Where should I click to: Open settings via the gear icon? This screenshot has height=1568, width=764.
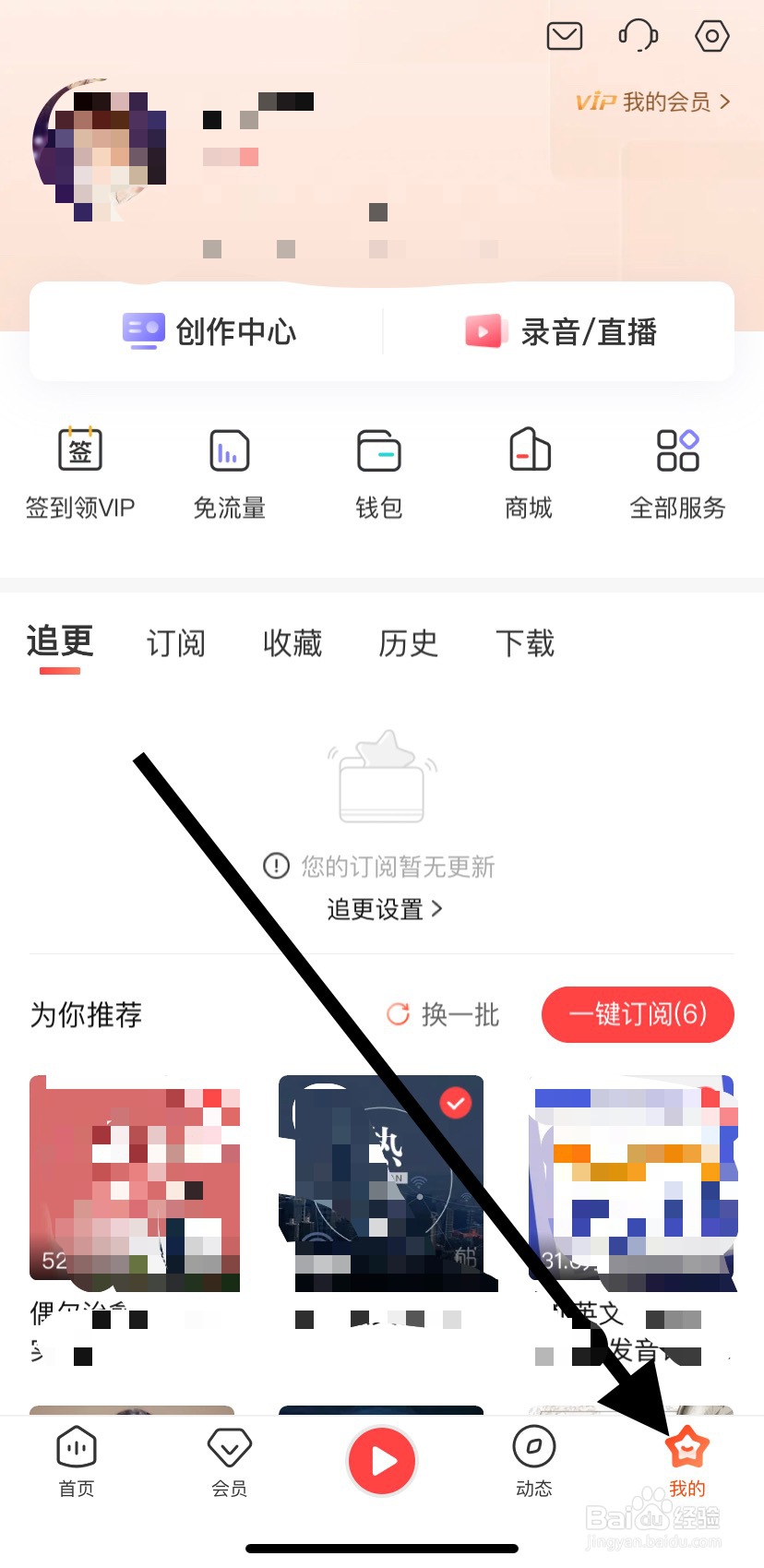[x=710, y=36]
